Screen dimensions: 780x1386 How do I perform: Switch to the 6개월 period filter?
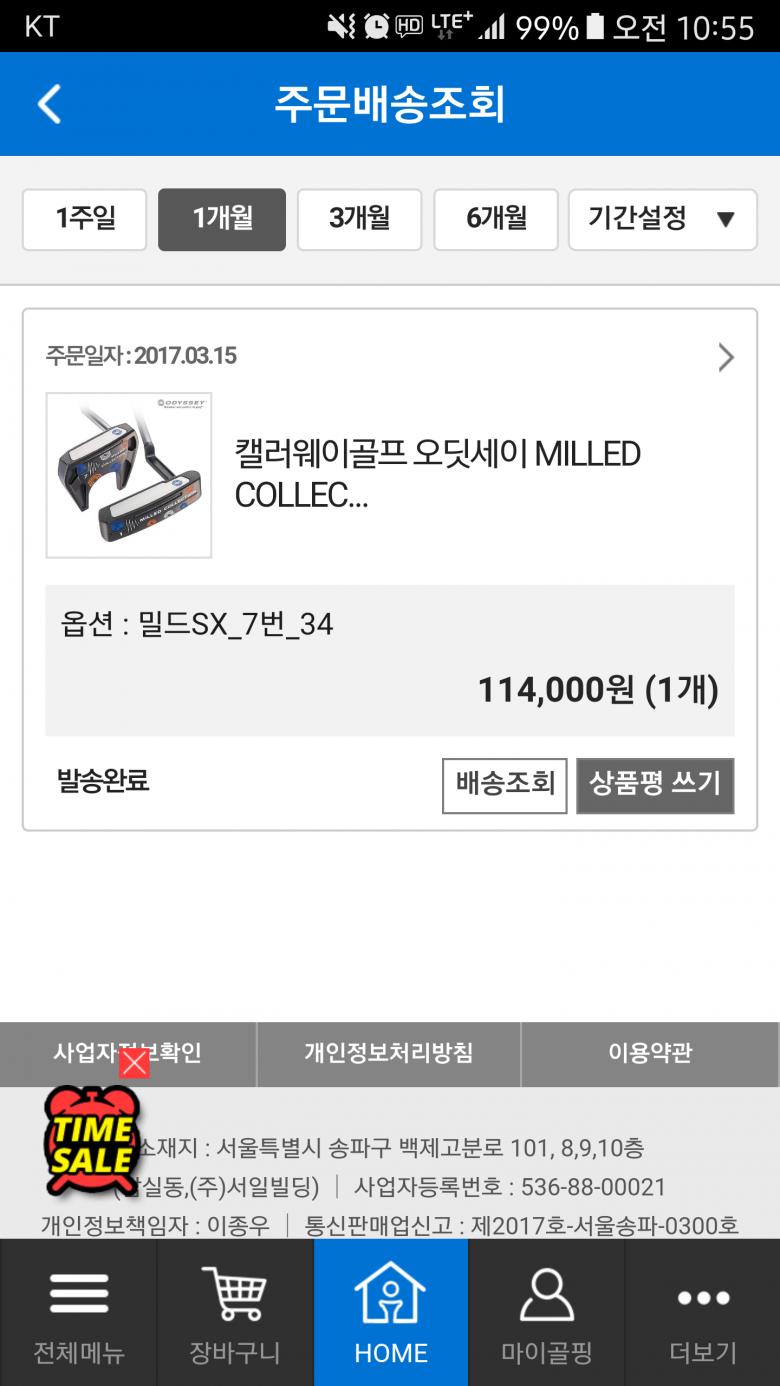[496, 219]
